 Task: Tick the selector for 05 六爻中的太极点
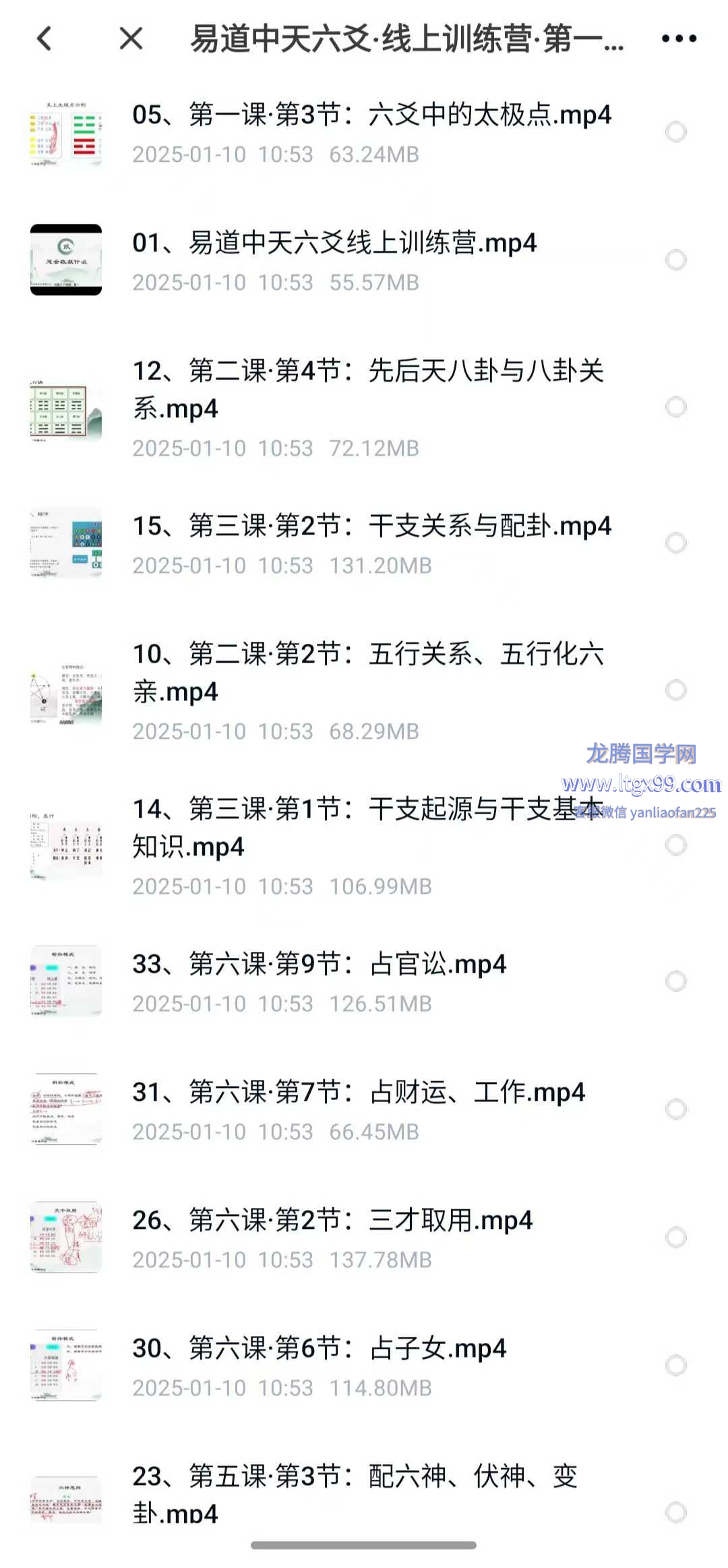(675, 132)
